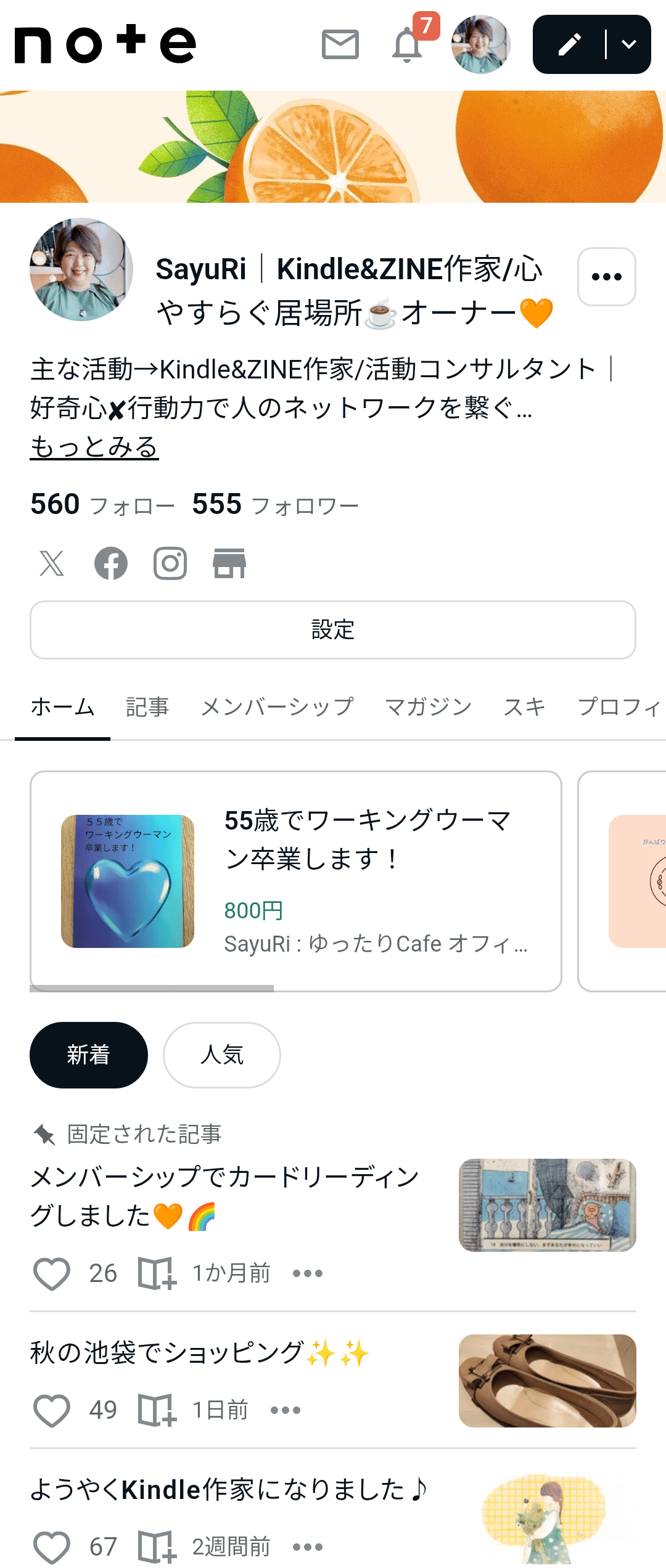Open the Facebook profile icon

(112, 563)
